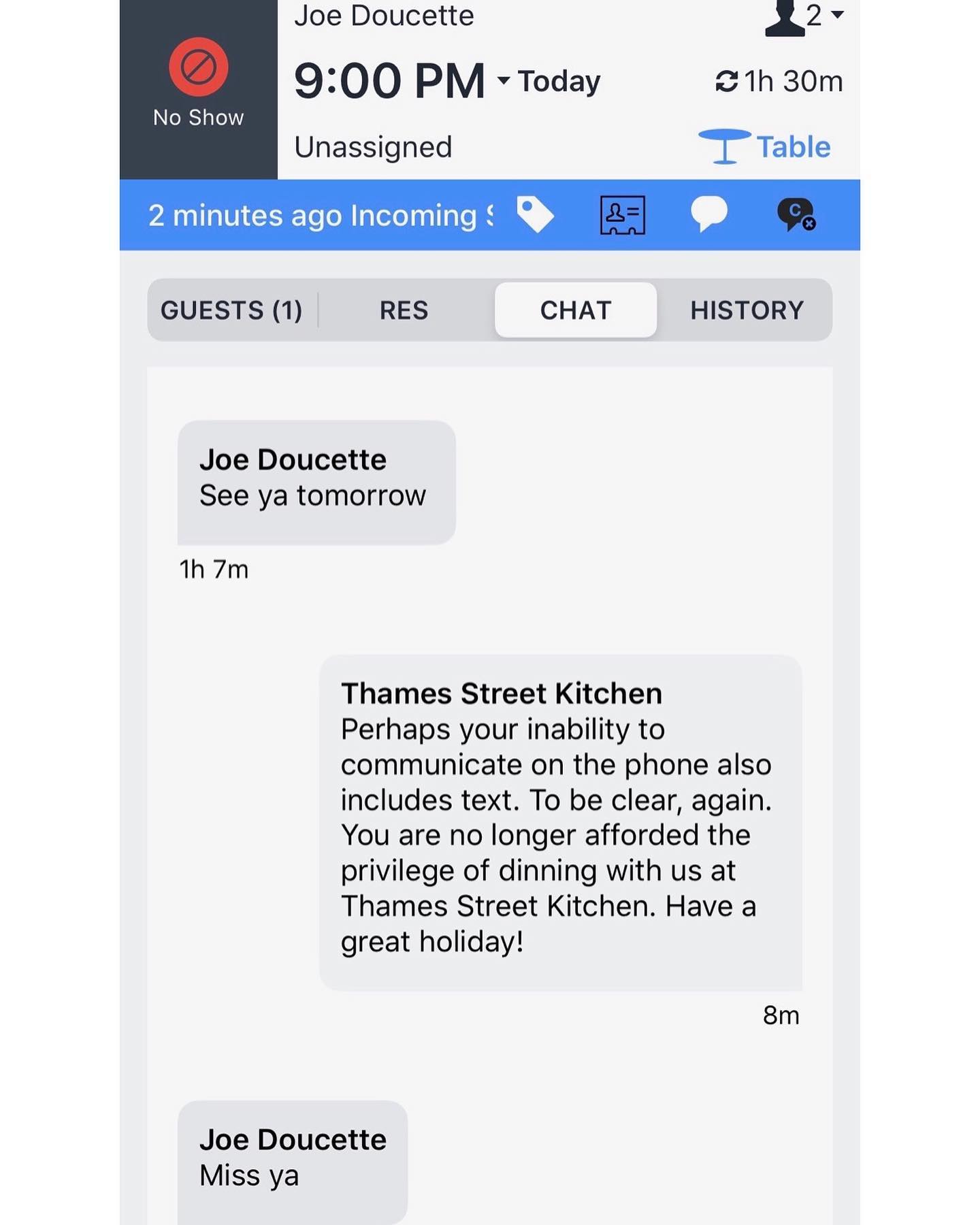Assign a Table to the reservation
This screenshot has width=980, height=1225.
766,146
